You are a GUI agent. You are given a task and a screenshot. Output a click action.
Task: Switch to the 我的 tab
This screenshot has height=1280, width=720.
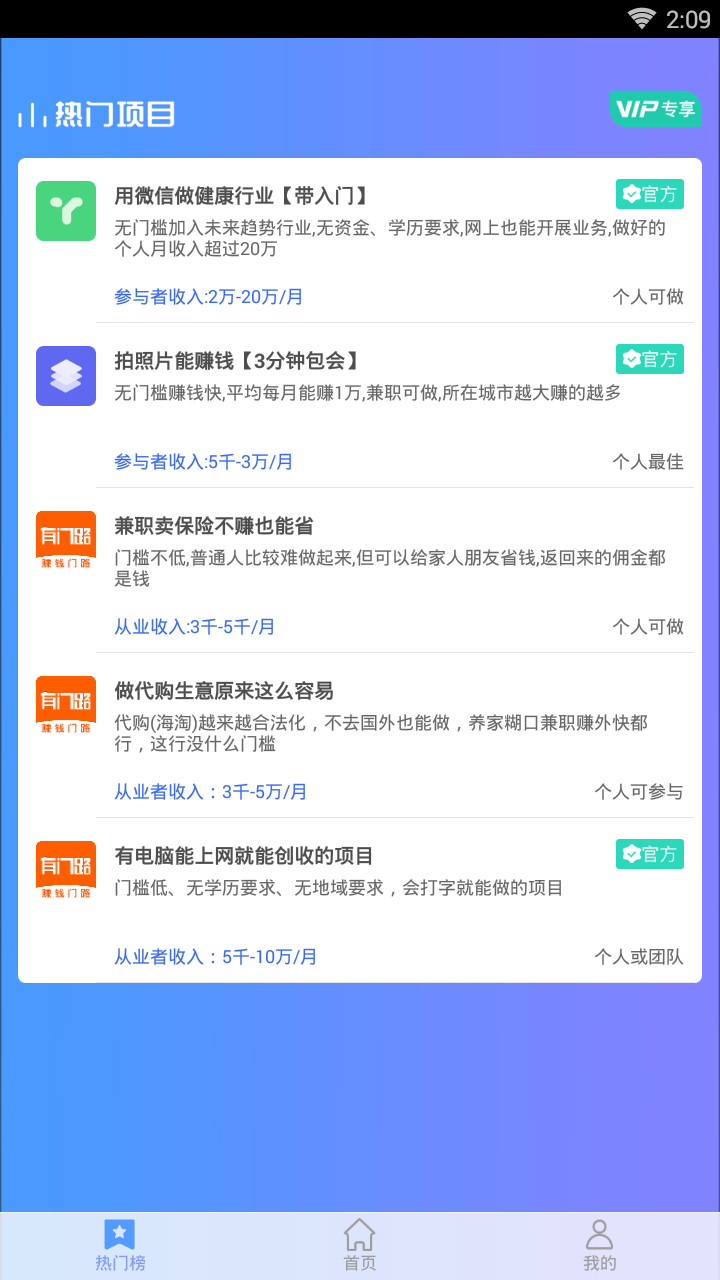[599, 1245]
